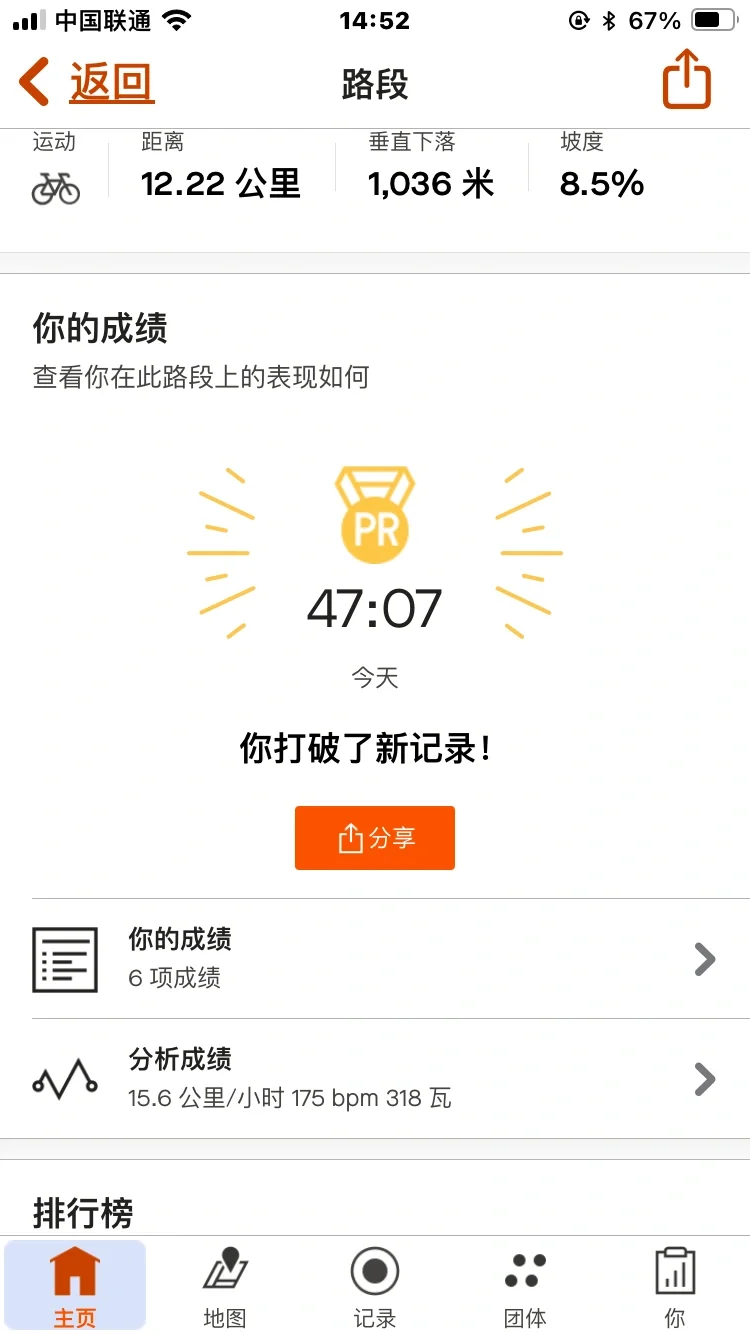The height and width of the screenshot is (1334, 750).
Task: Tap the 记录 (Record) button icon
Action: point(375,1268)
